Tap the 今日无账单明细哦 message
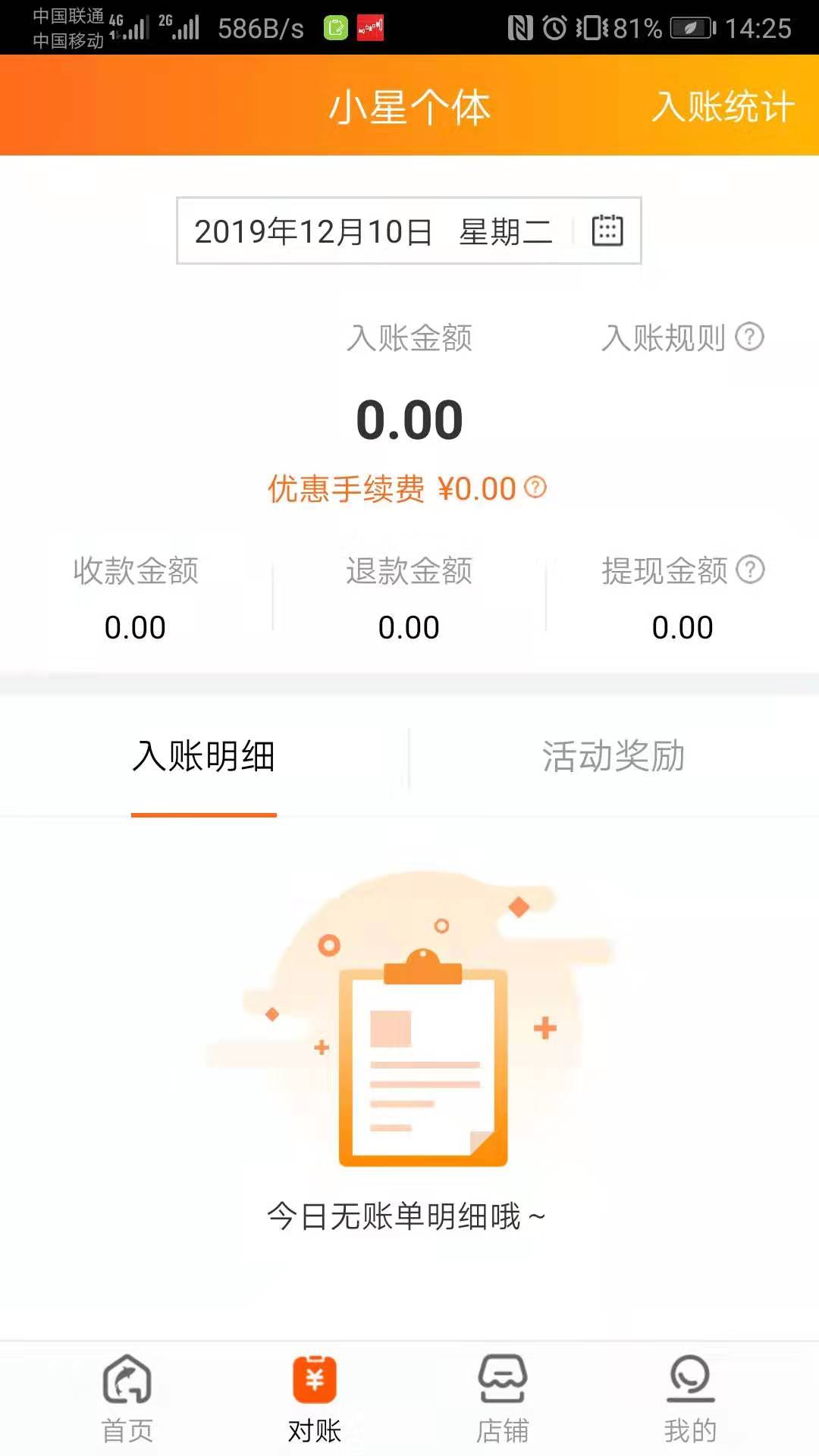819x1456 pixels. tap(406, 1214)
